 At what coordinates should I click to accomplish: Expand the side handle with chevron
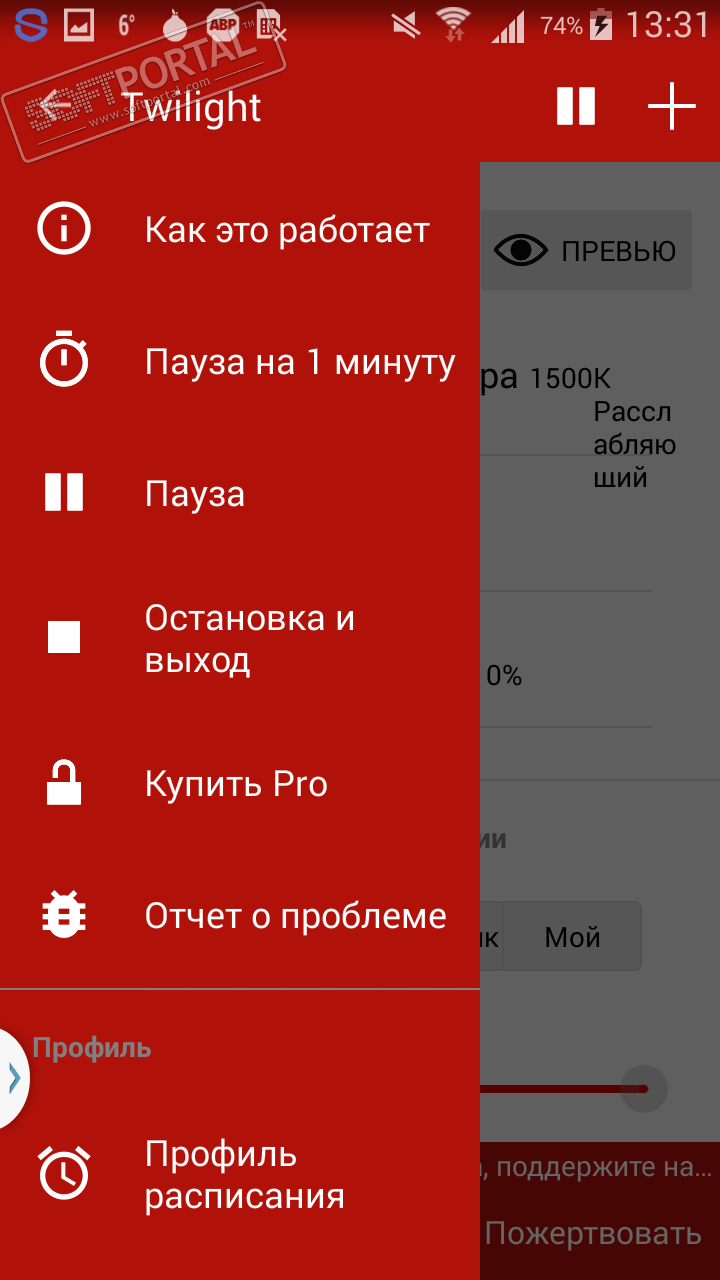point(14,1077)
